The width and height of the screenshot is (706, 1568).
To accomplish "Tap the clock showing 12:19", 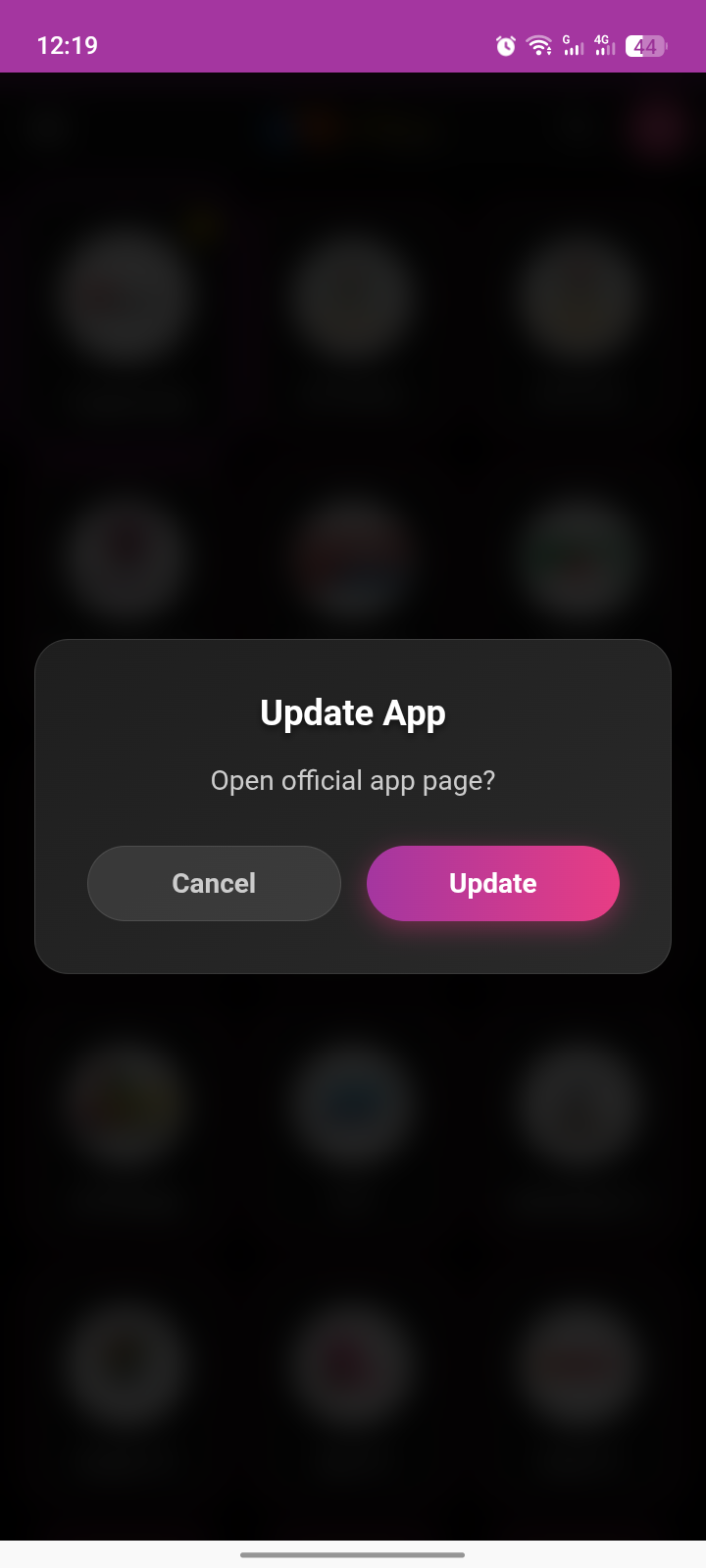I will point(67,44).
